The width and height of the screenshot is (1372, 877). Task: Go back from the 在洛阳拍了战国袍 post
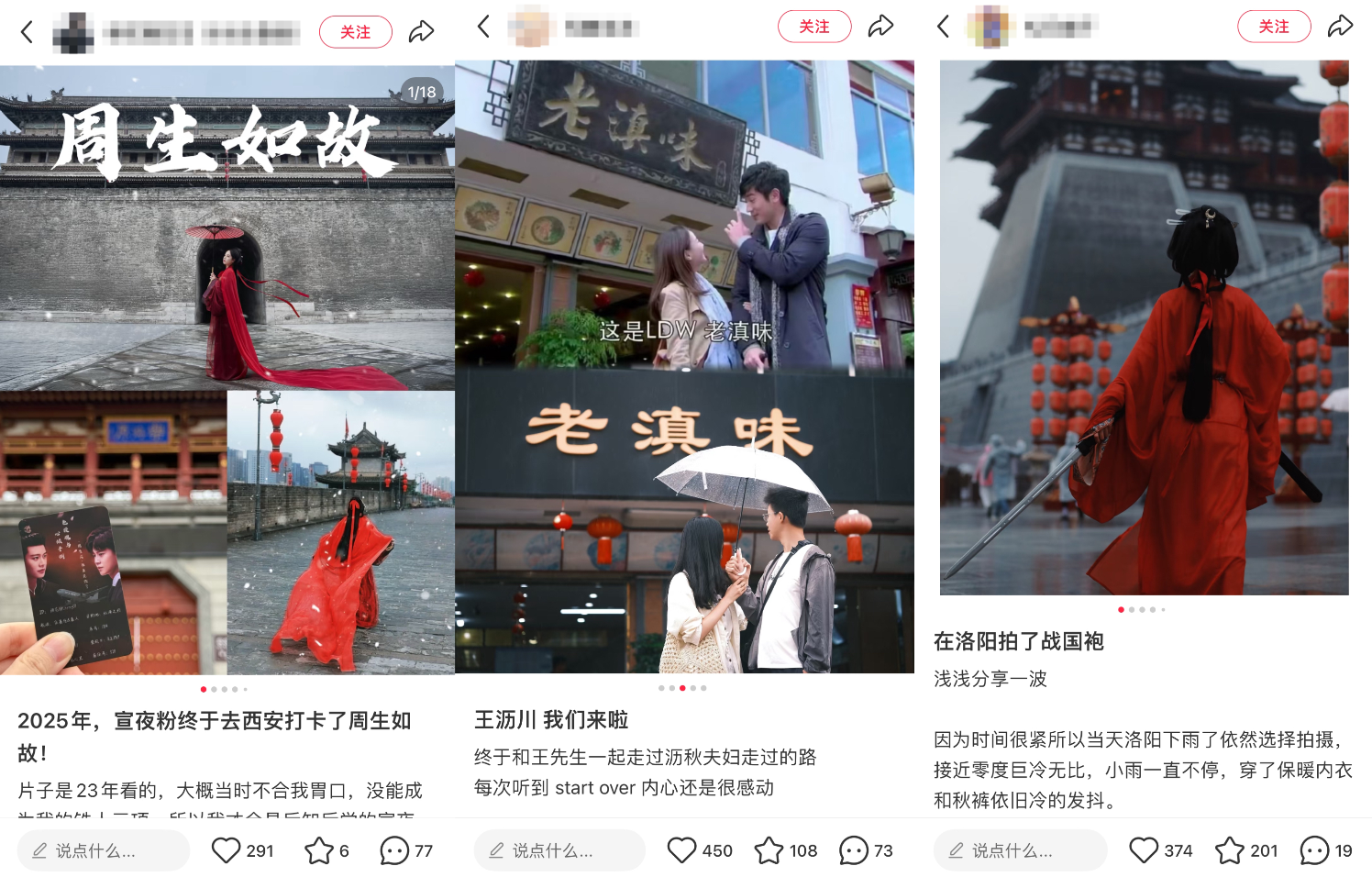click(x=943, y=27)
